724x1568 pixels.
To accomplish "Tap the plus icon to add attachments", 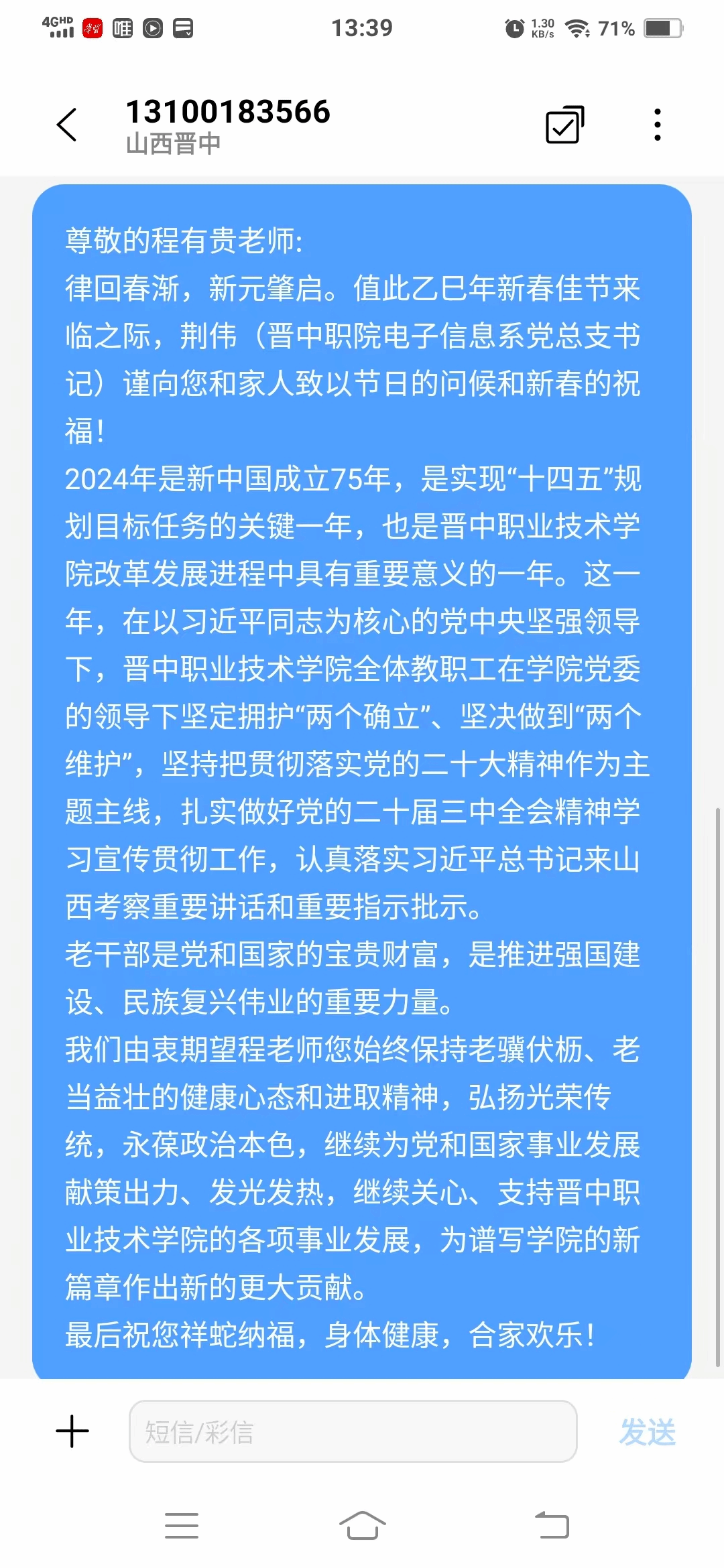I will point(72,1432).
